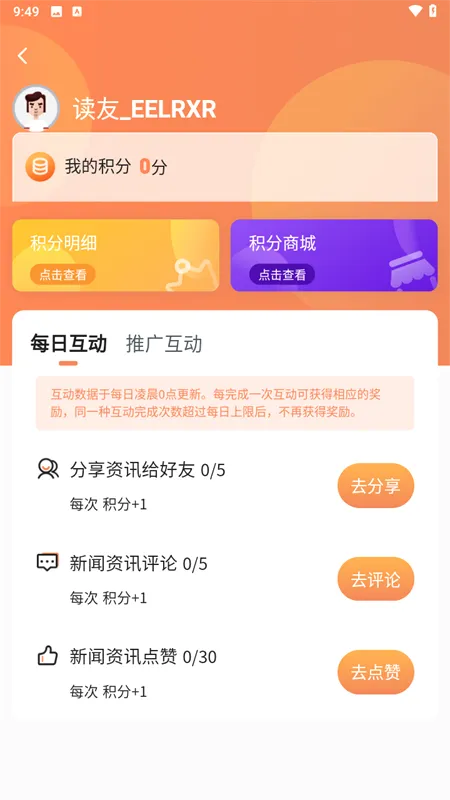The width and height of the screenshot is (450, 800).
Task: Switch to the 推广互动 tab
Action: click(164, 344)
